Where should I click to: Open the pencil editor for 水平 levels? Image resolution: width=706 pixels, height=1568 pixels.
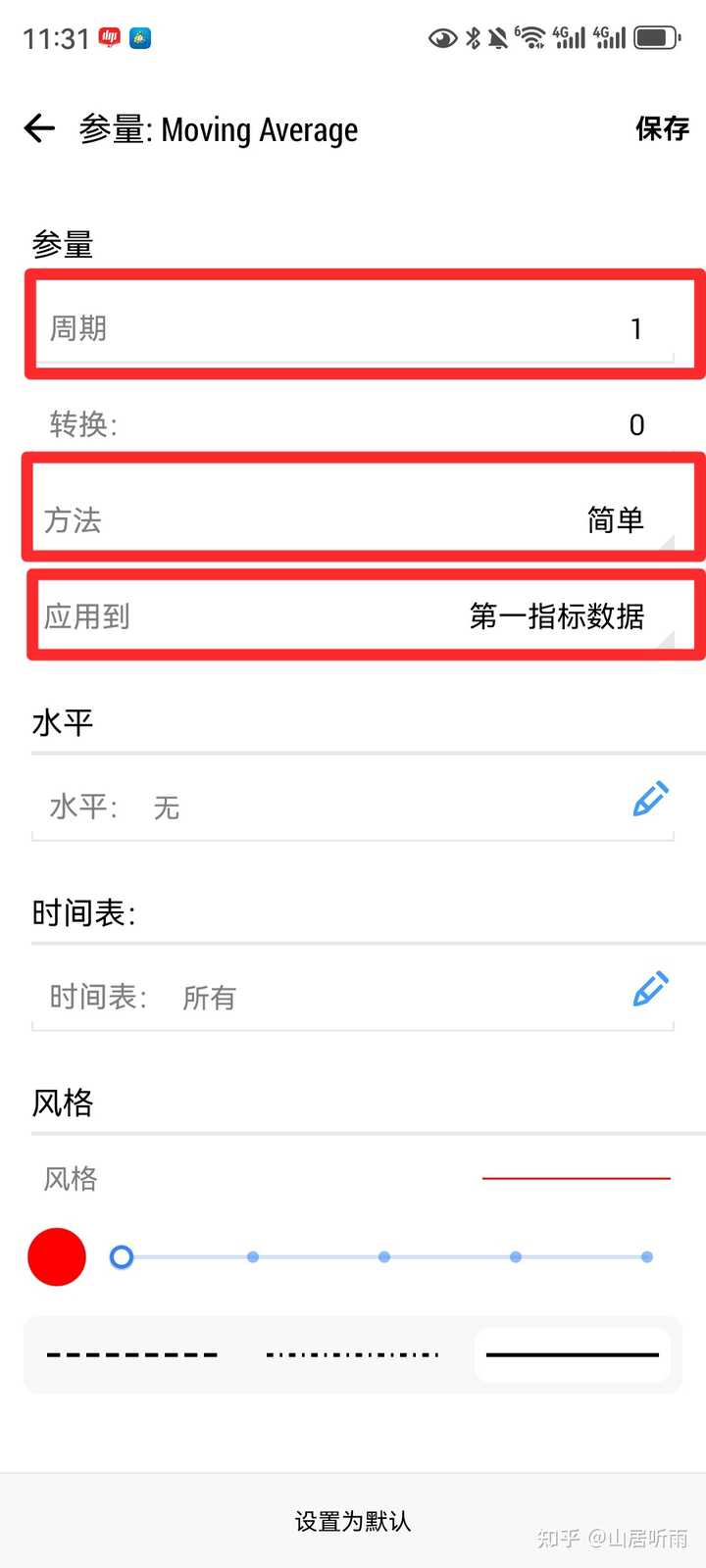[x=650, y=800]
